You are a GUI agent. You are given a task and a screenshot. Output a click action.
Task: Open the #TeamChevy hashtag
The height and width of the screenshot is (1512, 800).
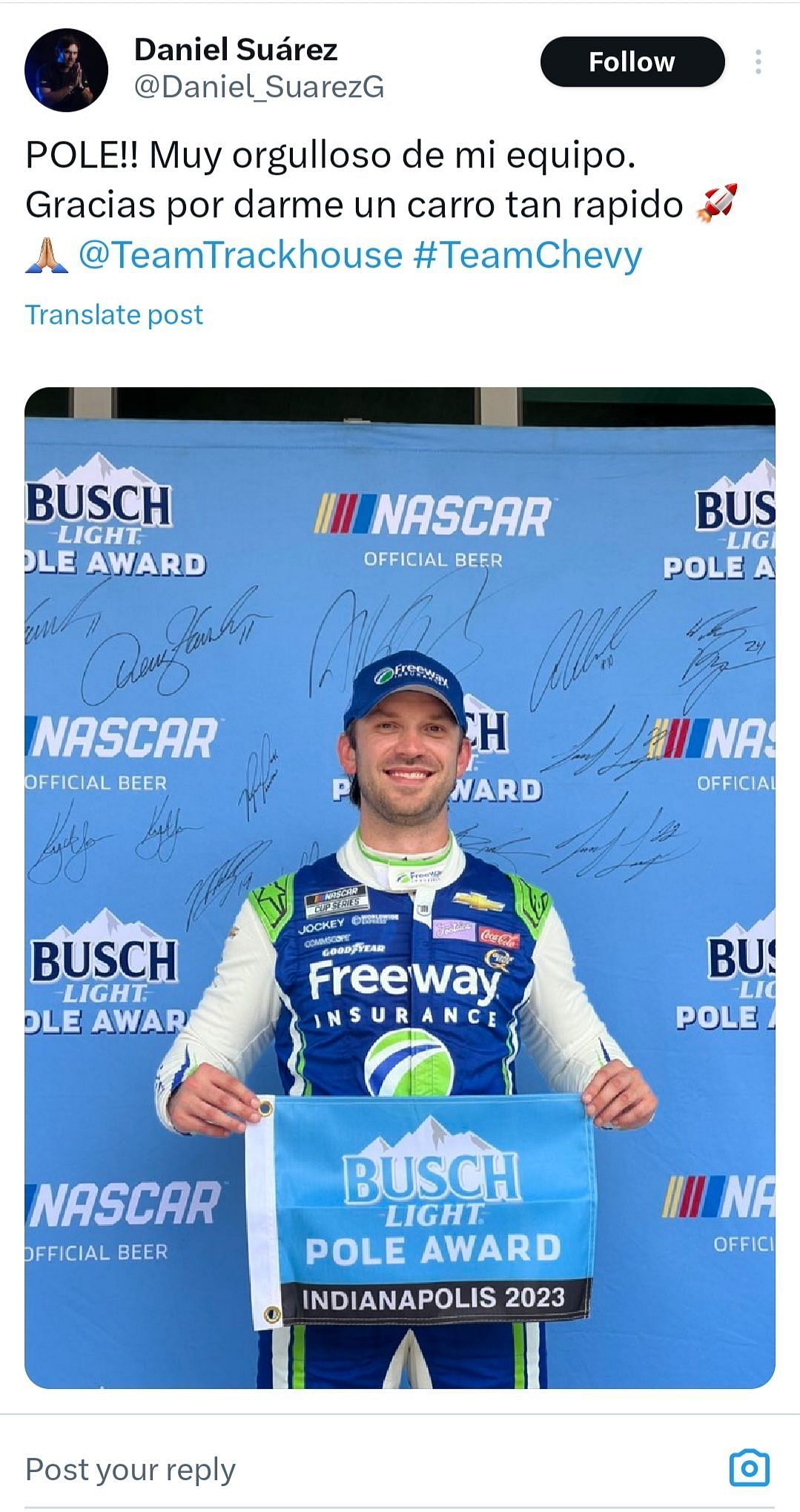click(x=527, y=255)
